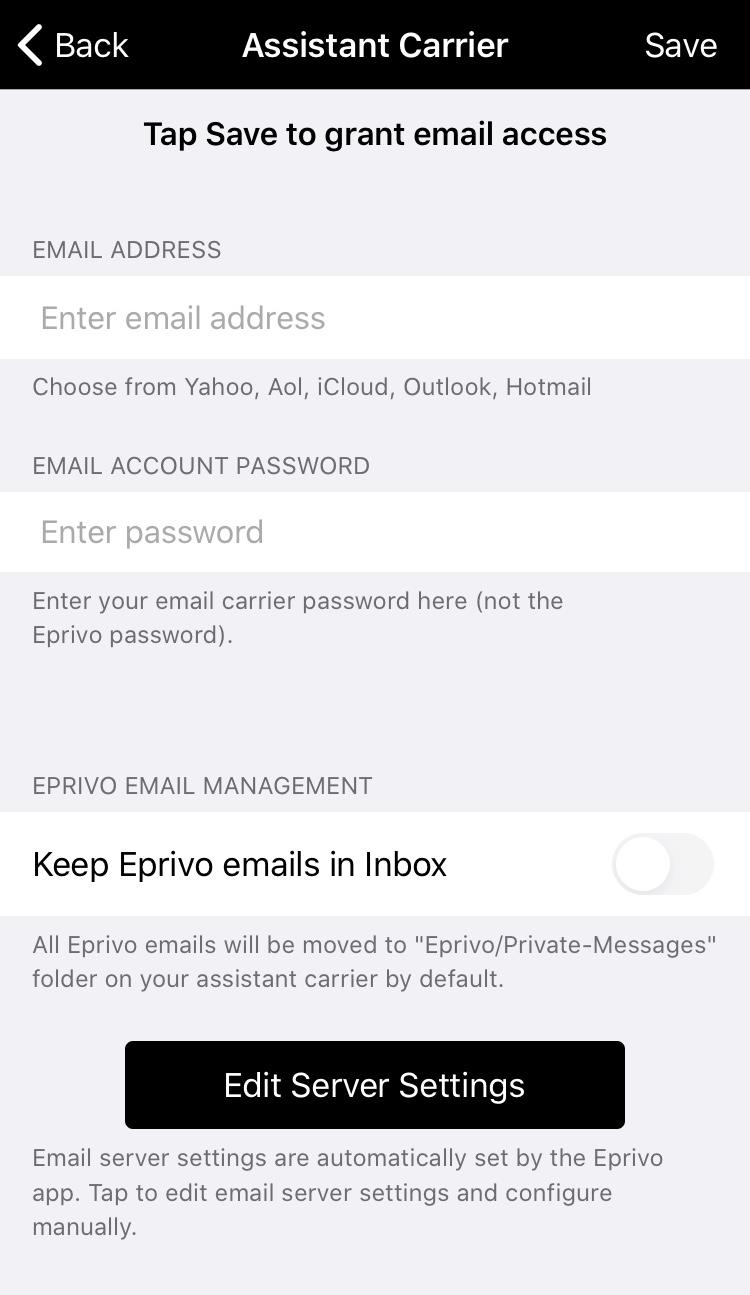Focus the Enter email address field
This screenshot has width=750, height=1295.
point(375,318)
